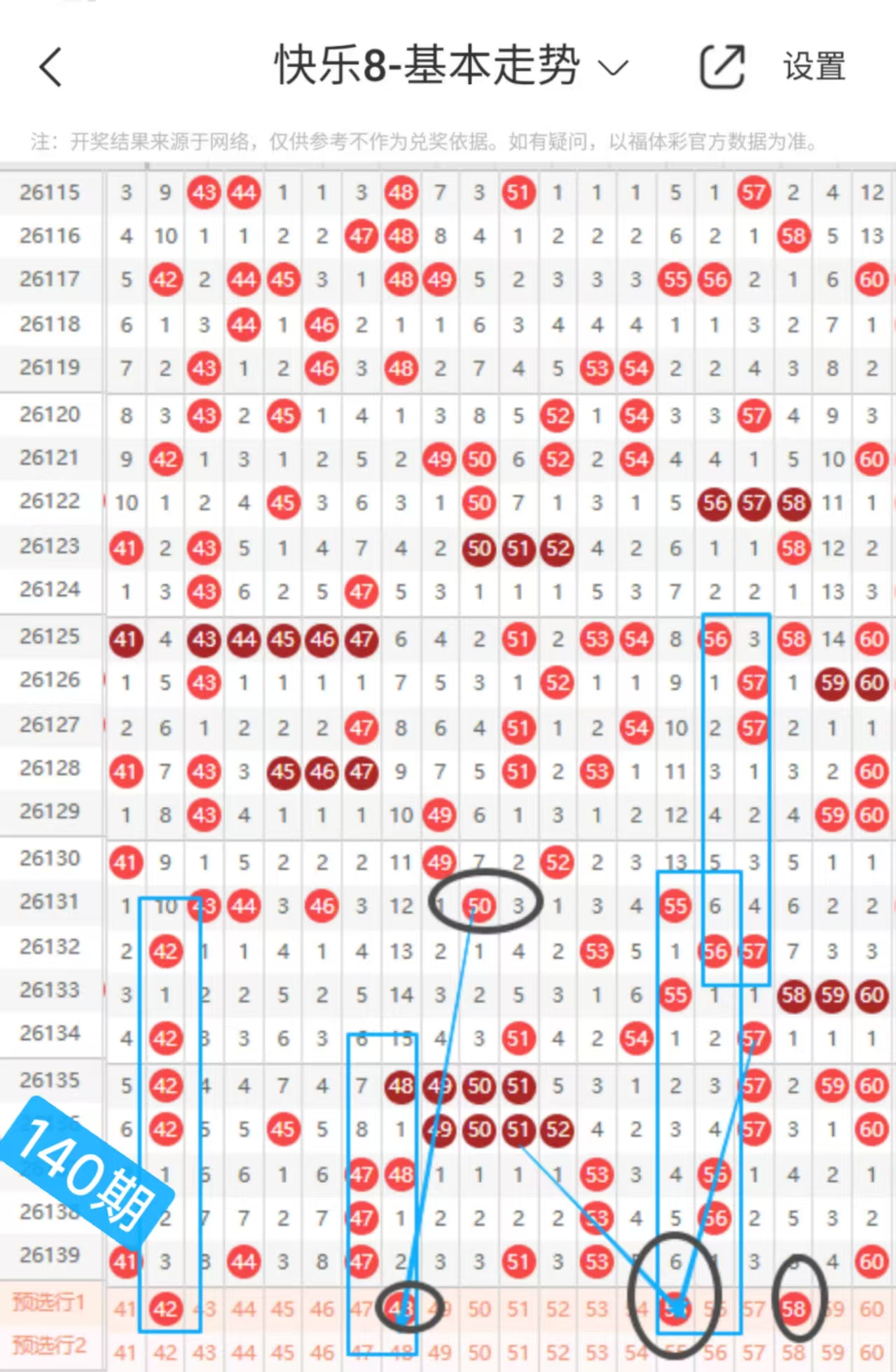Select number 51 in 预选行1
The height and width of the screenshot is (1372, 896).
[518, 1308]
